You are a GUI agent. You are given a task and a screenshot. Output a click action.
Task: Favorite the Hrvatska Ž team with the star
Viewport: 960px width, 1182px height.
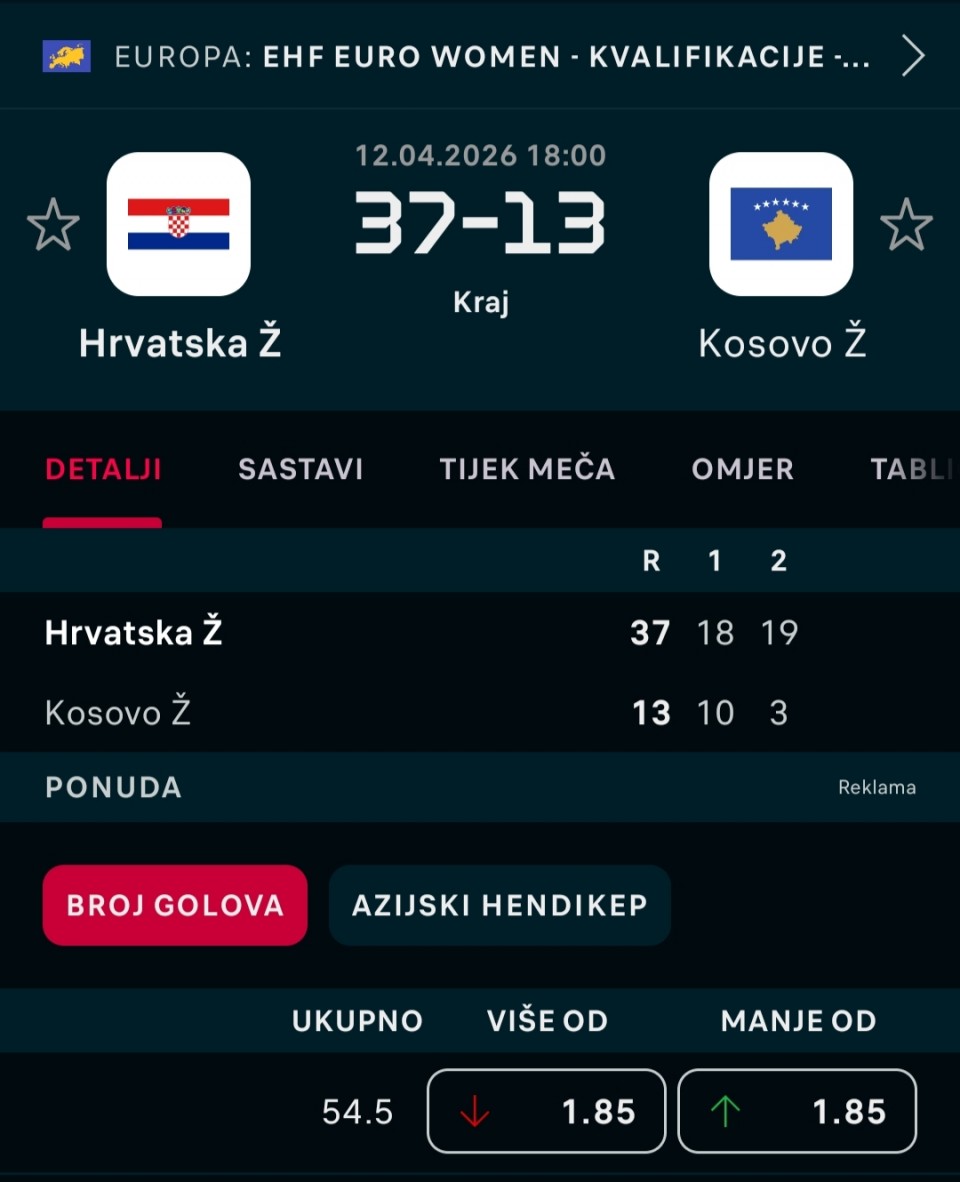53,225
